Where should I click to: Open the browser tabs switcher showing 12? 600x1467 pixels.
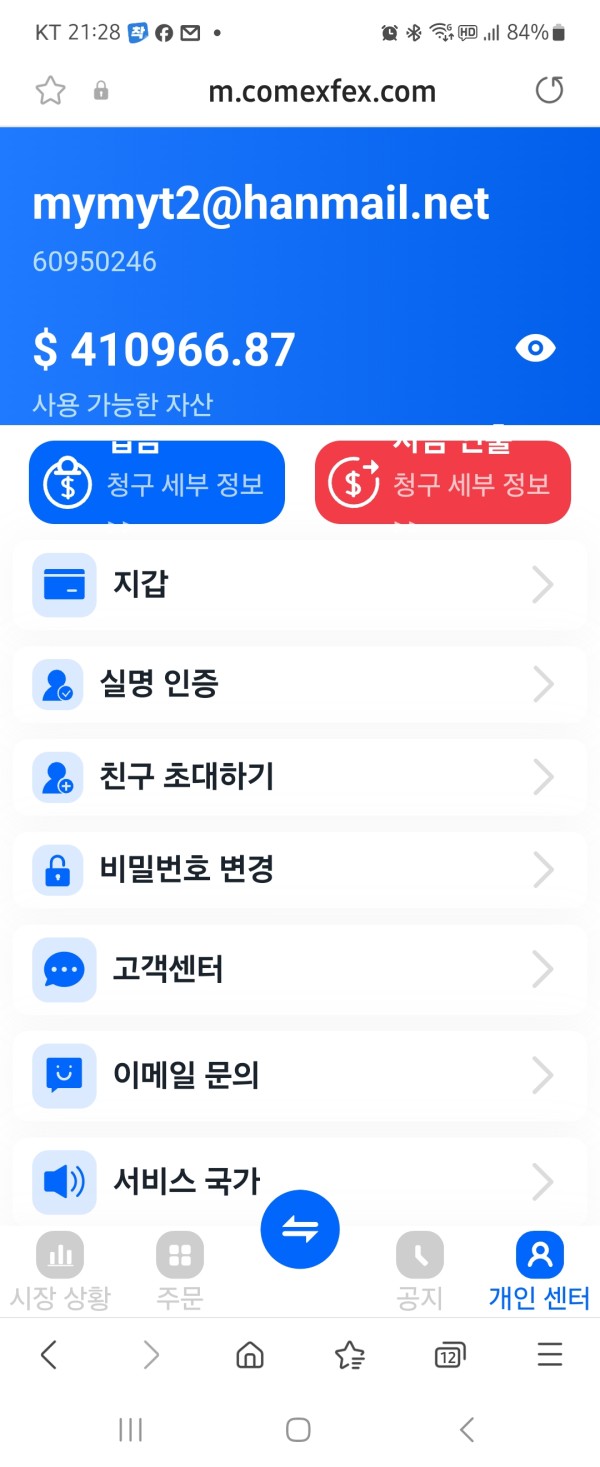[x=450, y=1356]
